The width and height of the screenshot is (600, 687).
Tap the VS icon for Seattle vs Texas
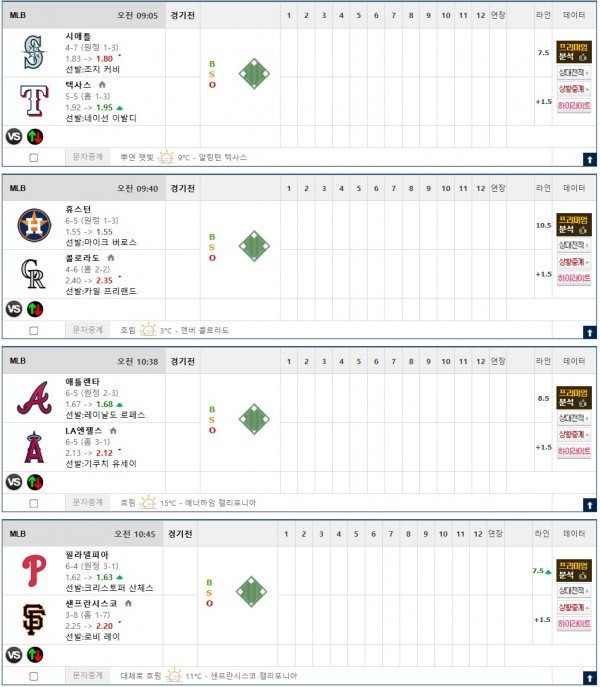tap(15, 137)
